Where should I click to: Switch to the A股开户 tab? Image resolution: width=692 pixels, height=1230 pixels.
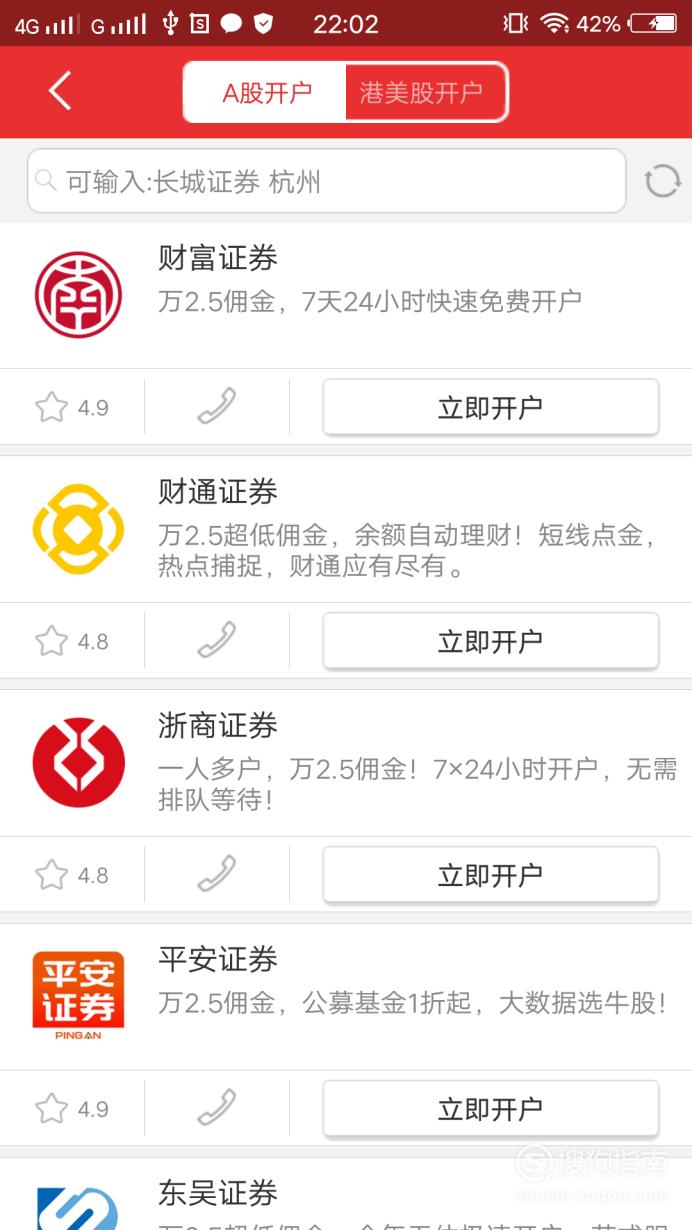point(266,93)
